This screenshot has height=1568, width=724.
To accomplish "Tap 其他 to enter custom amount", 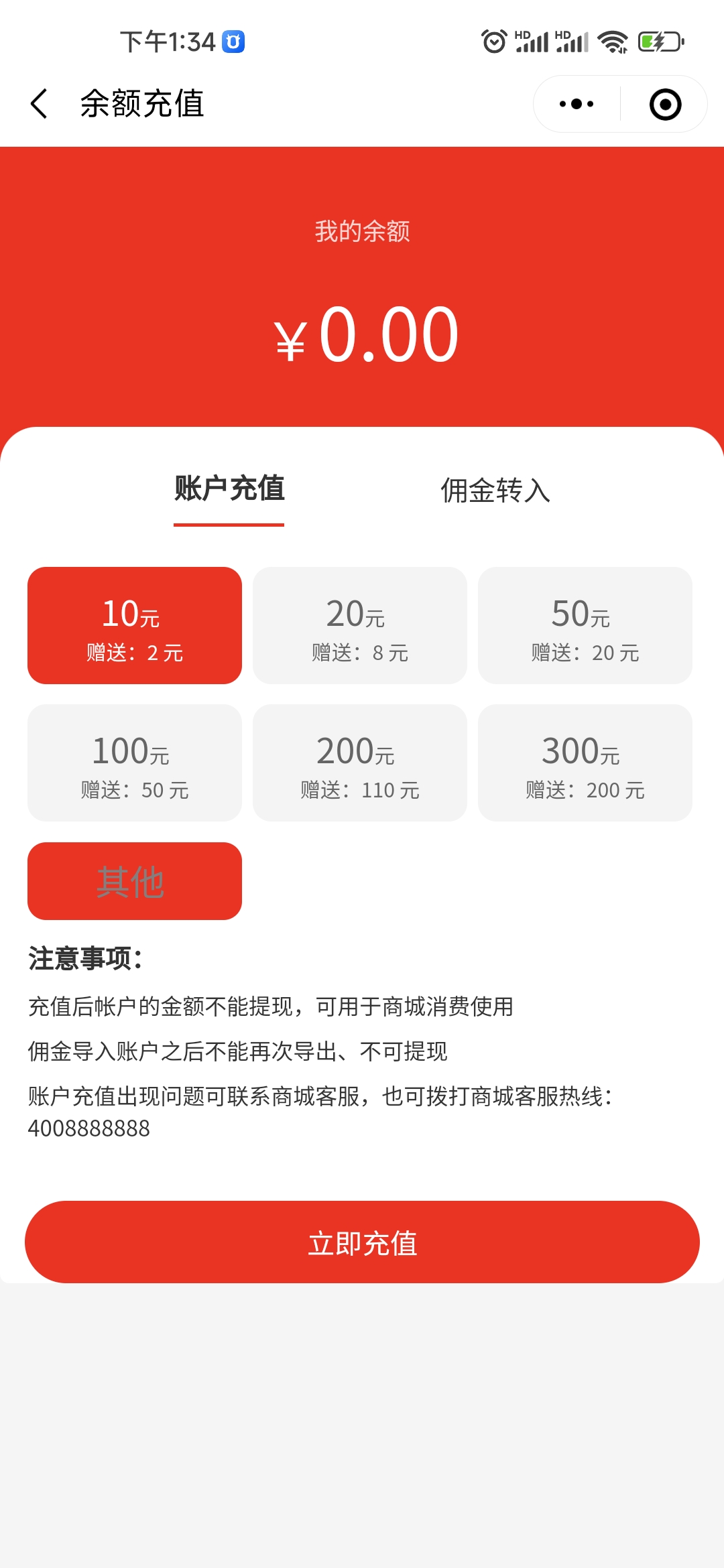I will coord(135,881).
